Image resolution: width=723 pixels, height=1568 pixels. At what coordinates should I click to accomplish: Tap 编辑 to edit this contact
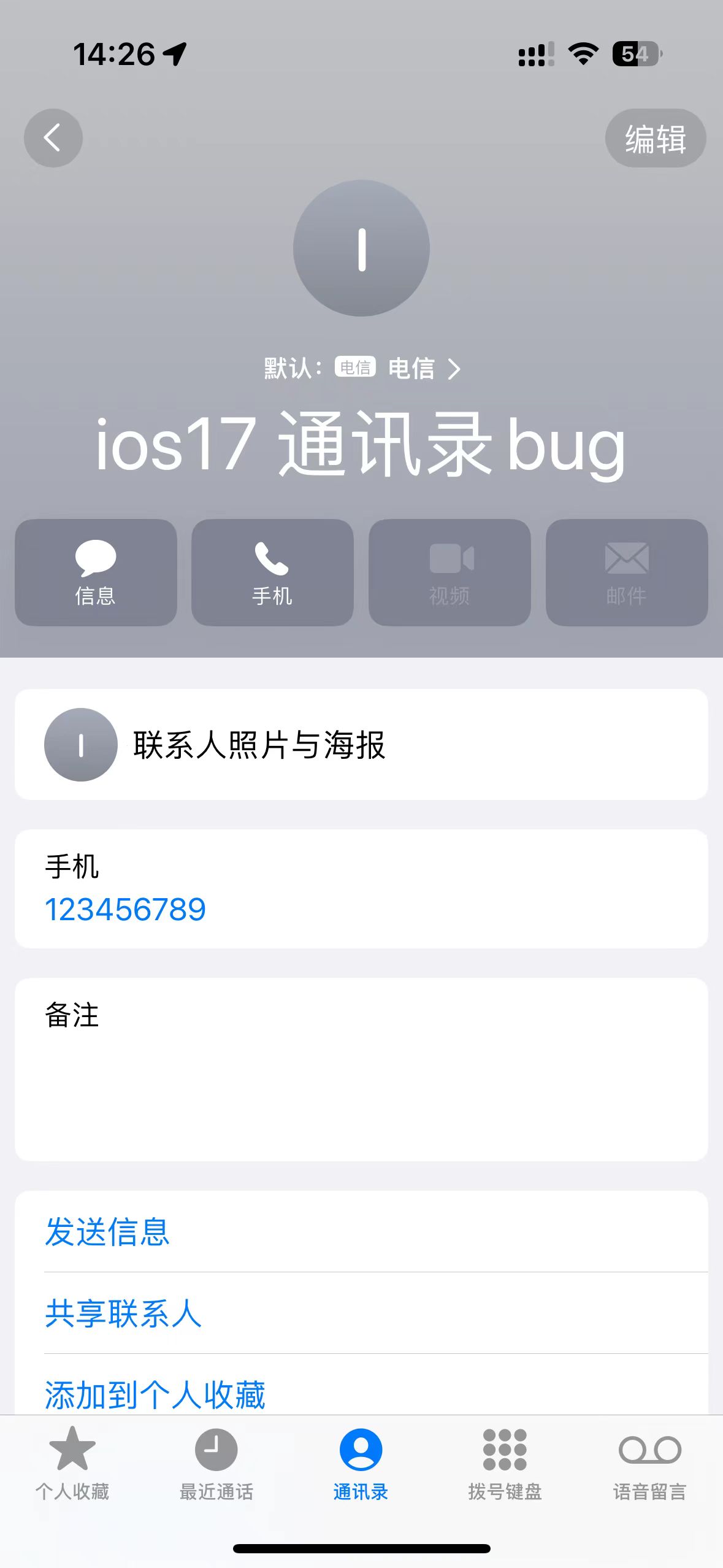tap(655, 139)
